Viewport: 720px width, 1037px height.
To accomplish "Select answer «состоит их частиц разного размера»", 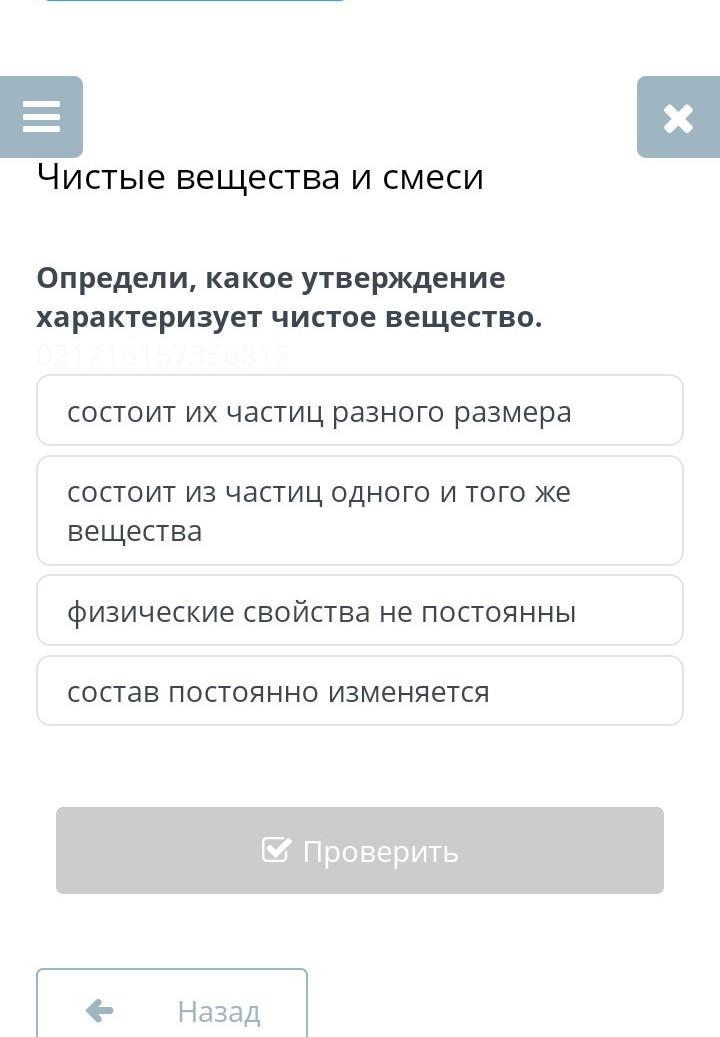I will [360, 410].
